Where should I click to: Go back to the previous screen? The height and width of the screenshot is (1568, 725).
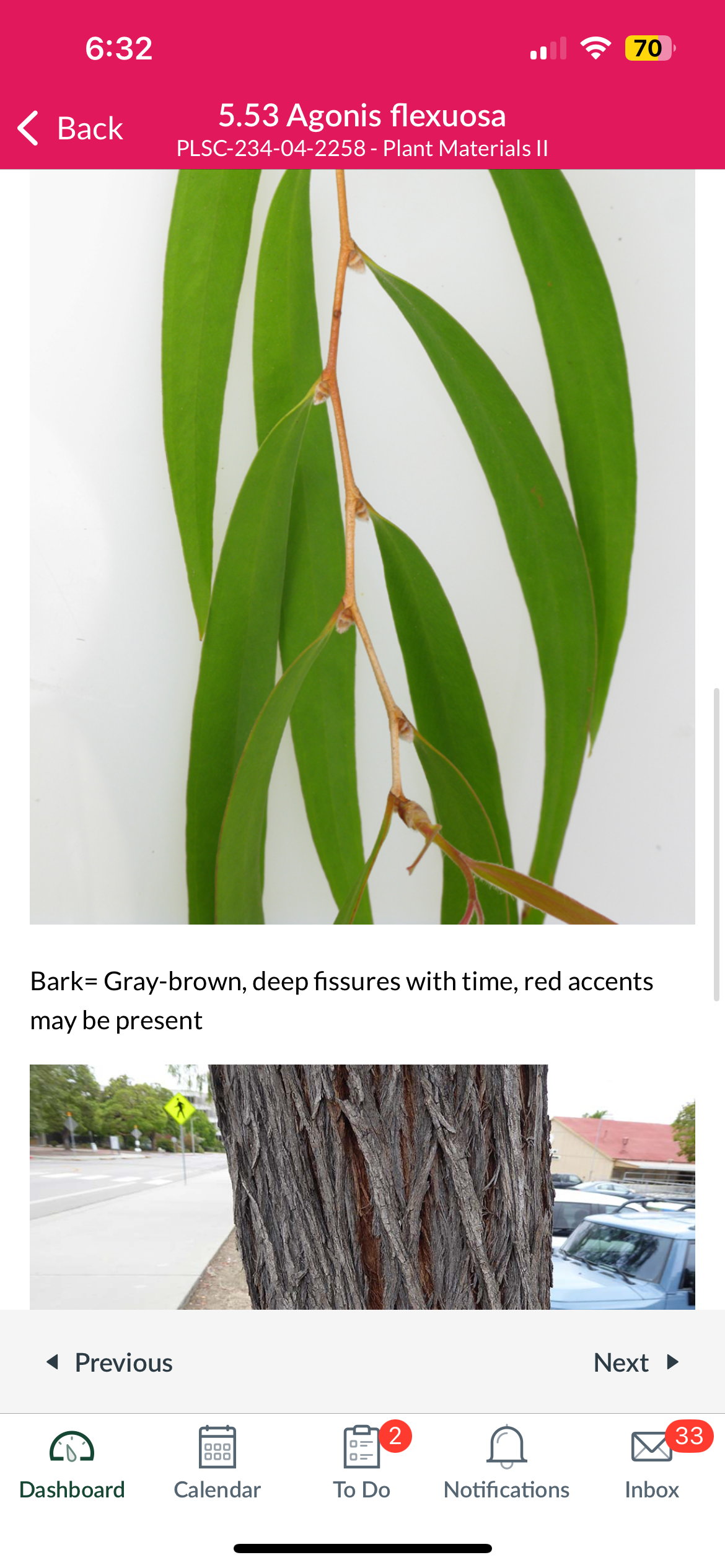tap(70, 129)
